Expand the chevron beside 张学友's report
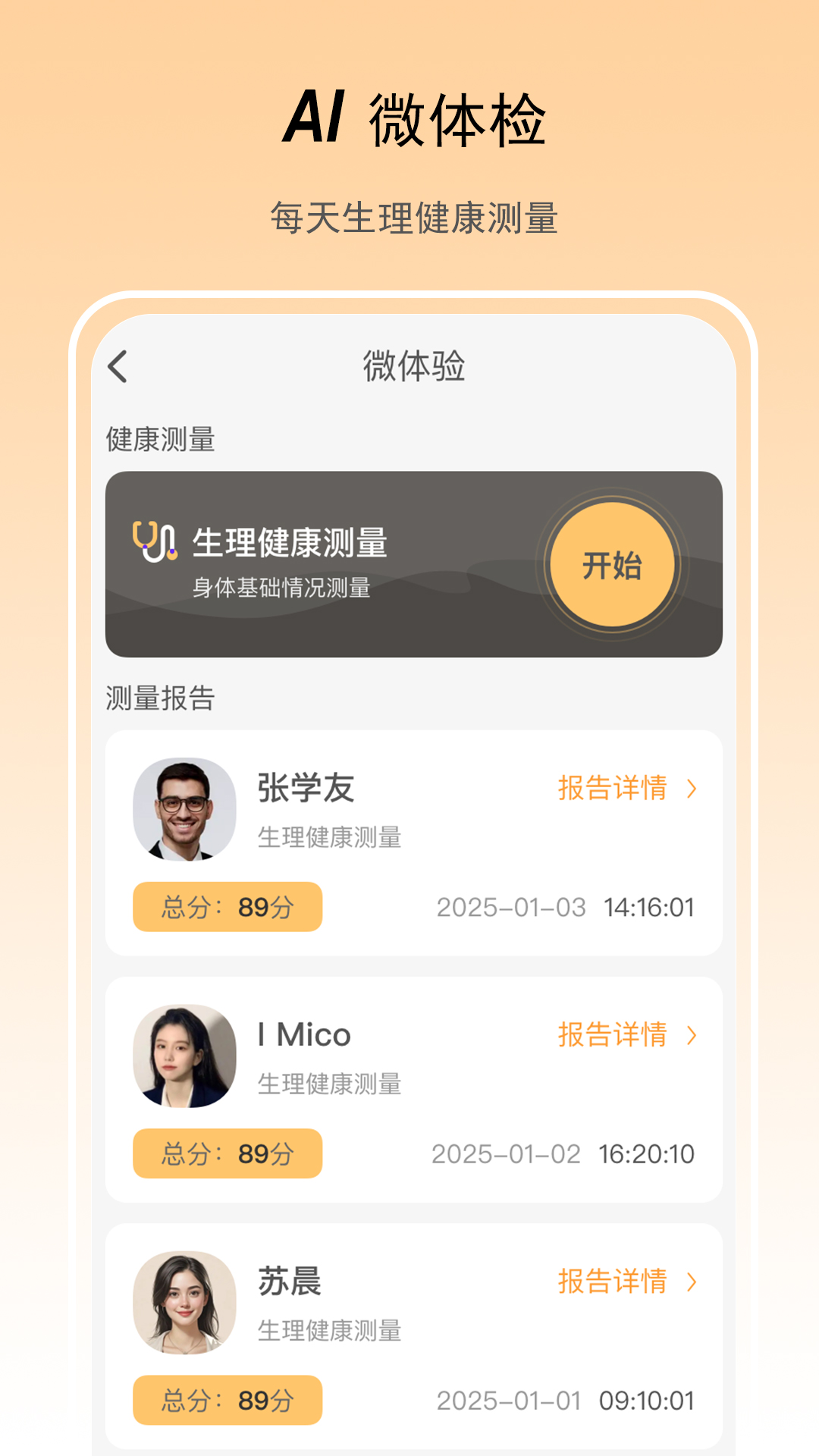Screen dimensions: 819x1456 [x=692, y=789]
